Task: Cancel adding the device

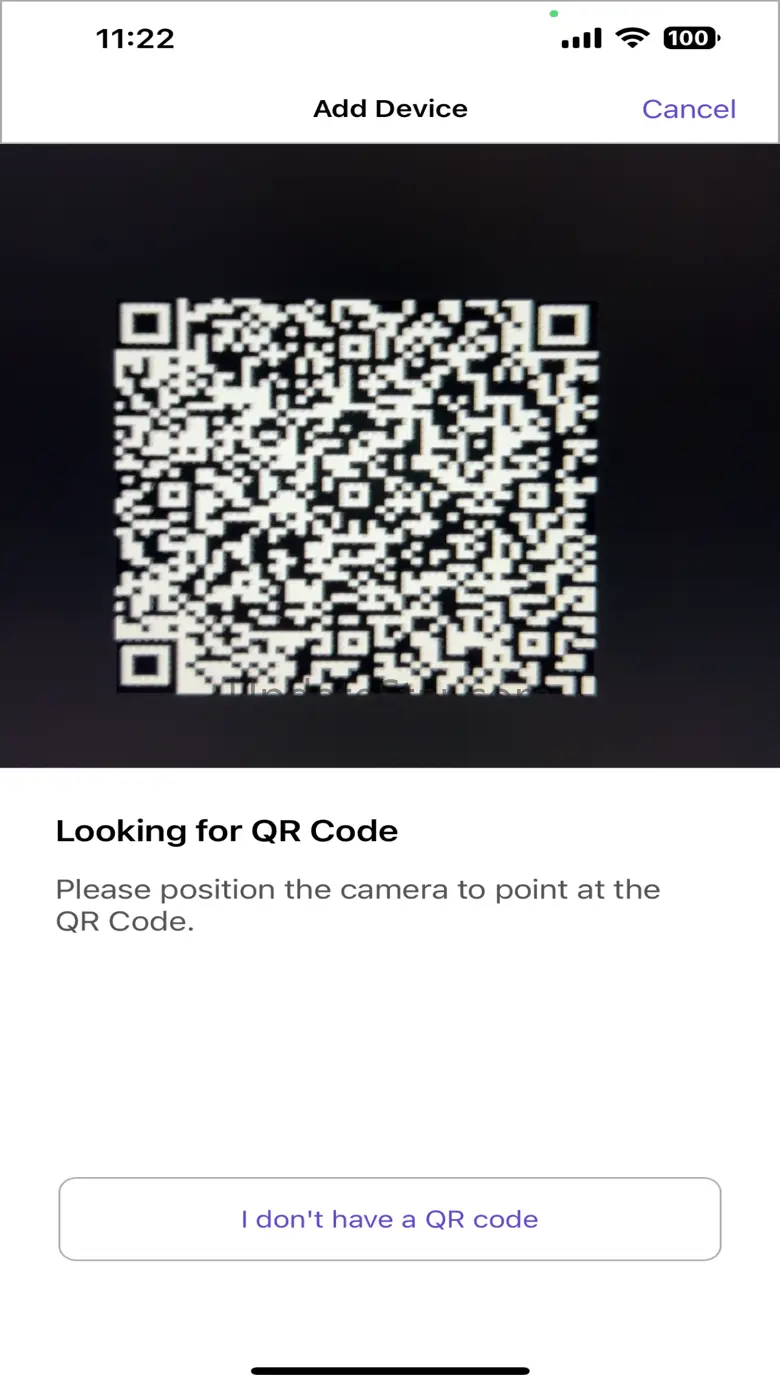Action: tap(688, 109)
